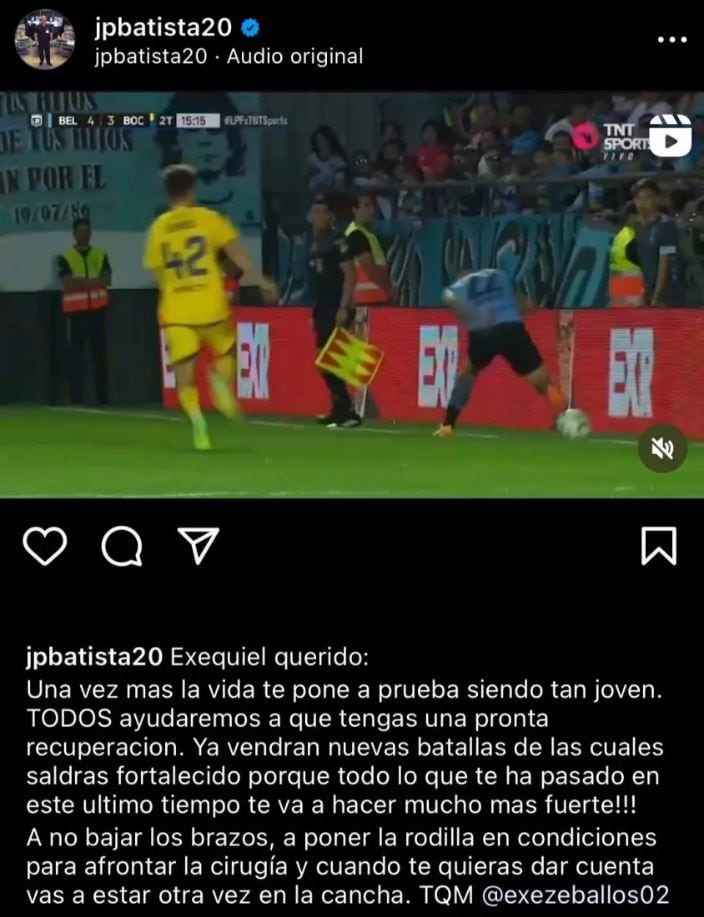Open the @exezeballos02 mention in caption
The image size is (704, 917).
575,896
